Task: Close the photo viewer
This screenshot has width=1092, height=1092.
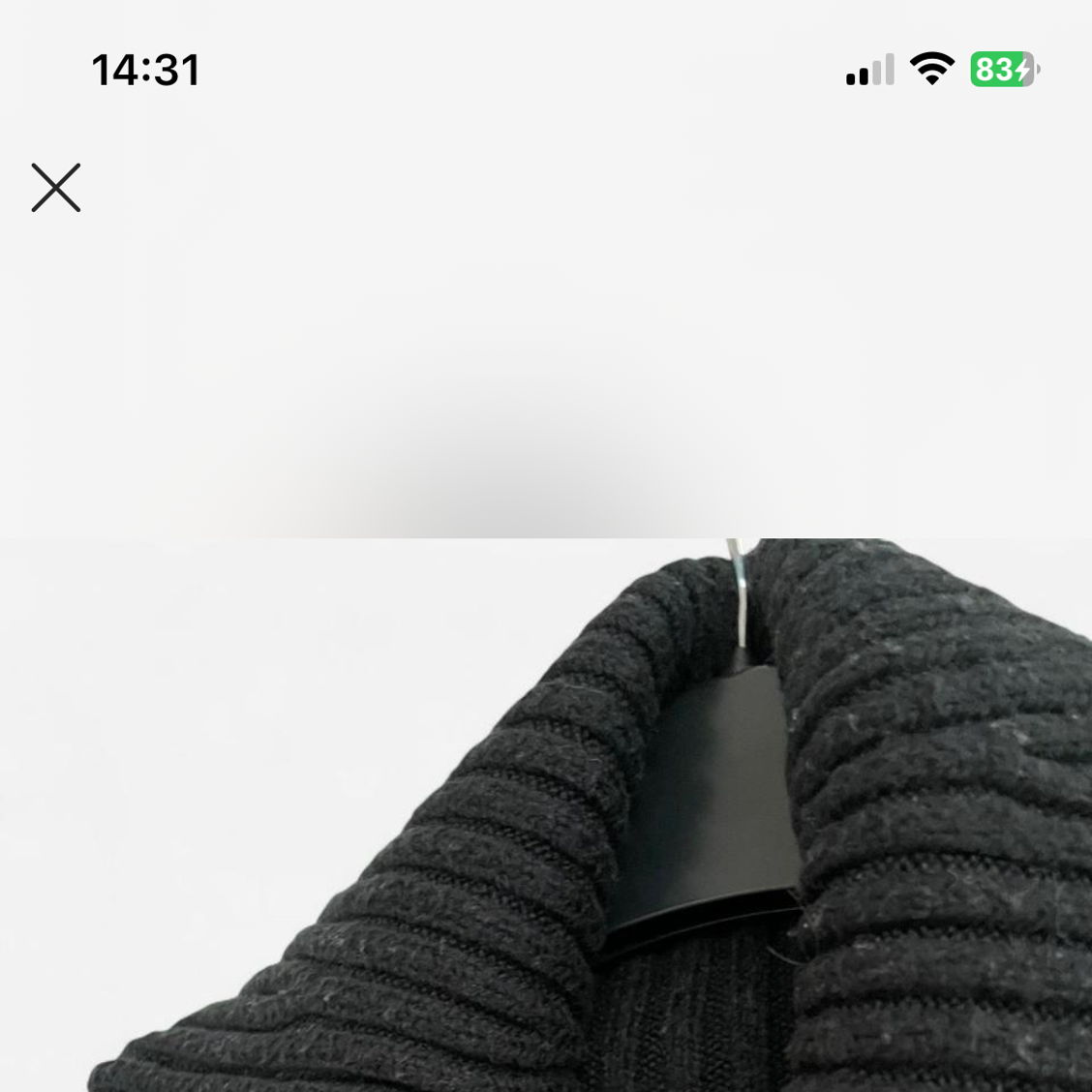Action: pyautogui.click(x=56, y=188)
